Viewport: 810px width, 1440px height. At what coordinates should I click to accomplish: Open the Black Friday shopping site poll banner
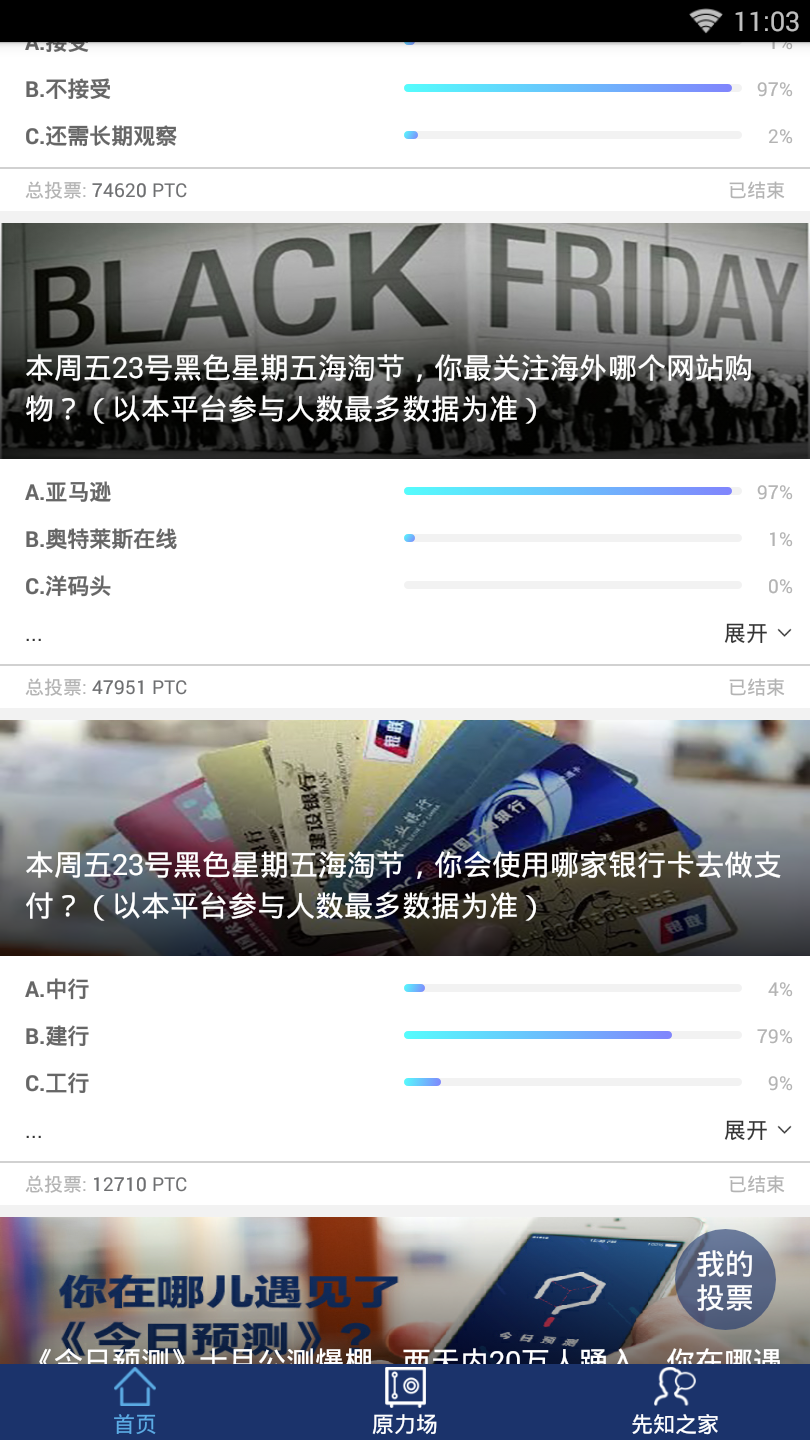(x=405, y=341)
